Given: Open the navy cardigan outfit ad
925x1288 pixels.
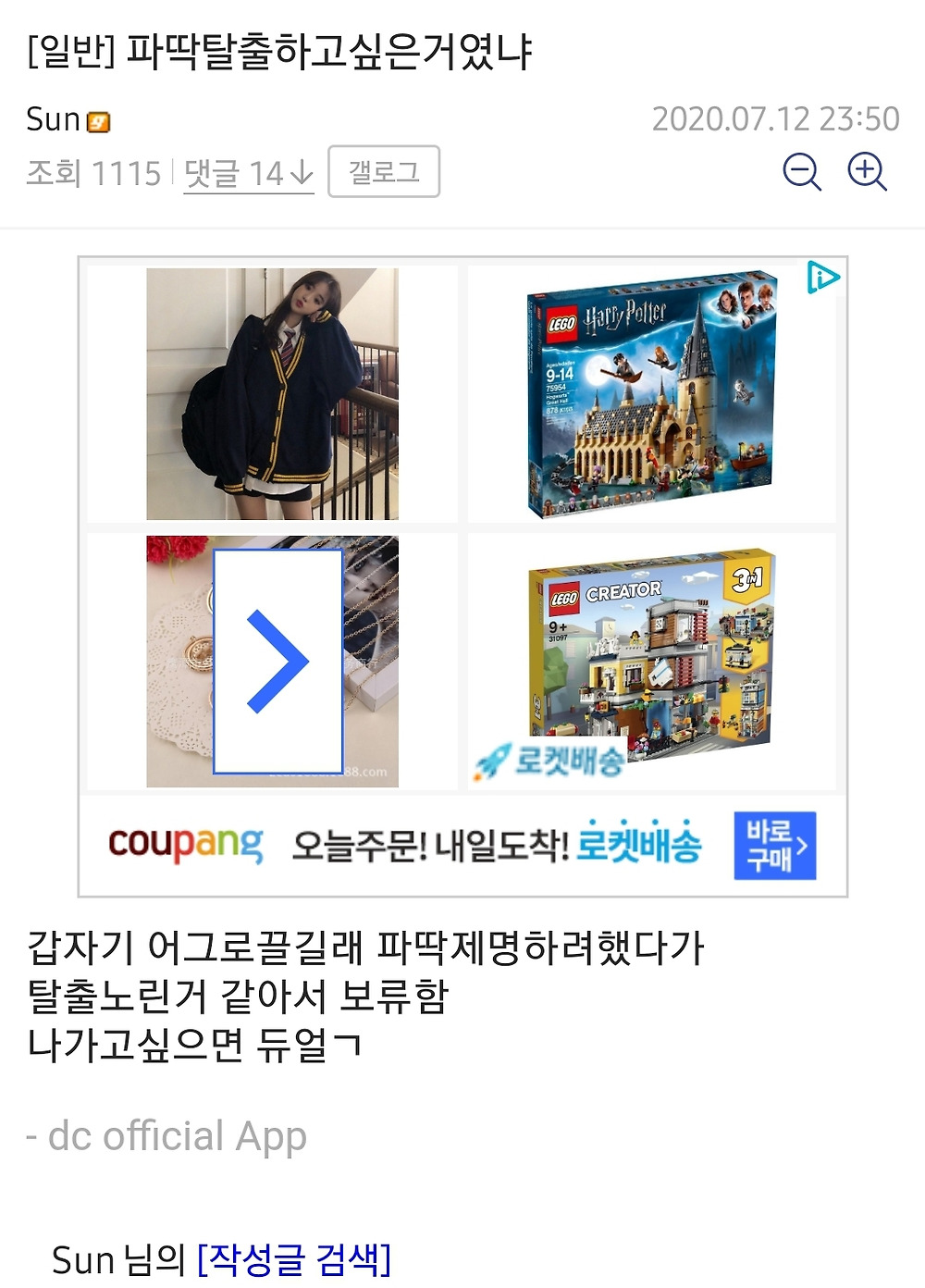Looking at the screenshot, I should [x=272, y=394].
